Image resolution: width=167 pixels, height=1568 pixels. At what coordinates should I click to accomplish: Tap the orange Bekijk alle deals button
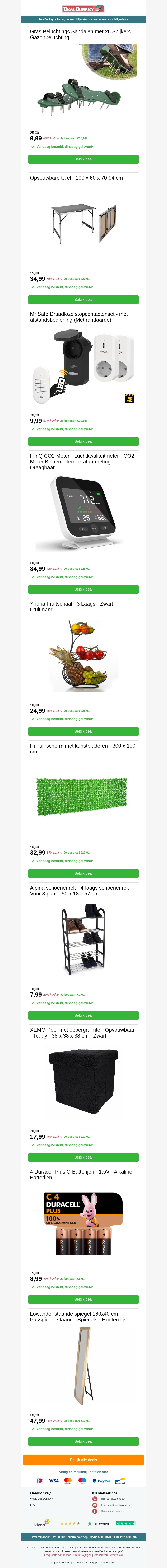coord(83,1460)
